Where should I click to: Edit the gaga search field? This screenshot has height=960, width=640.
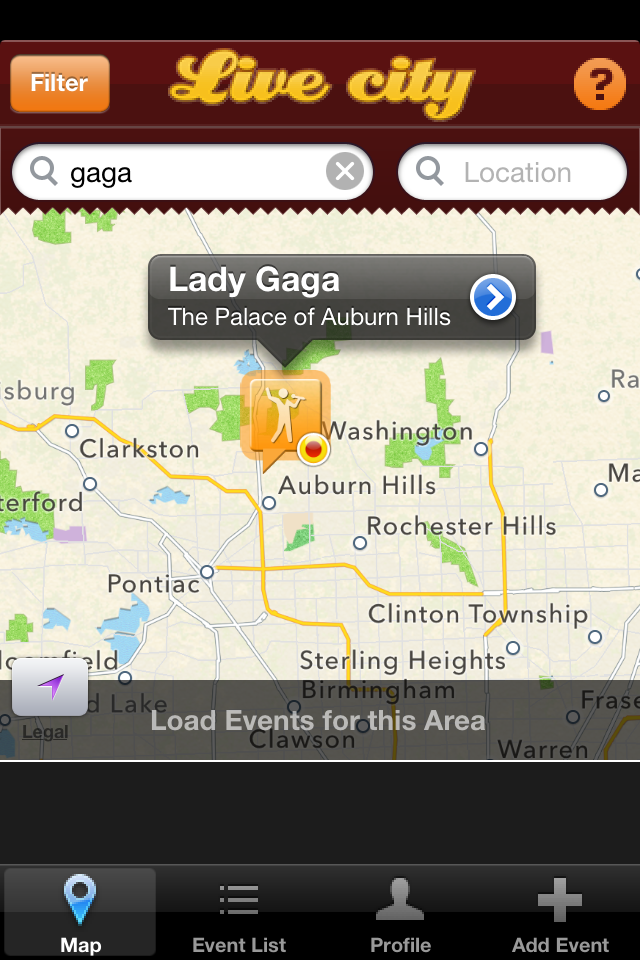point(190,173)
